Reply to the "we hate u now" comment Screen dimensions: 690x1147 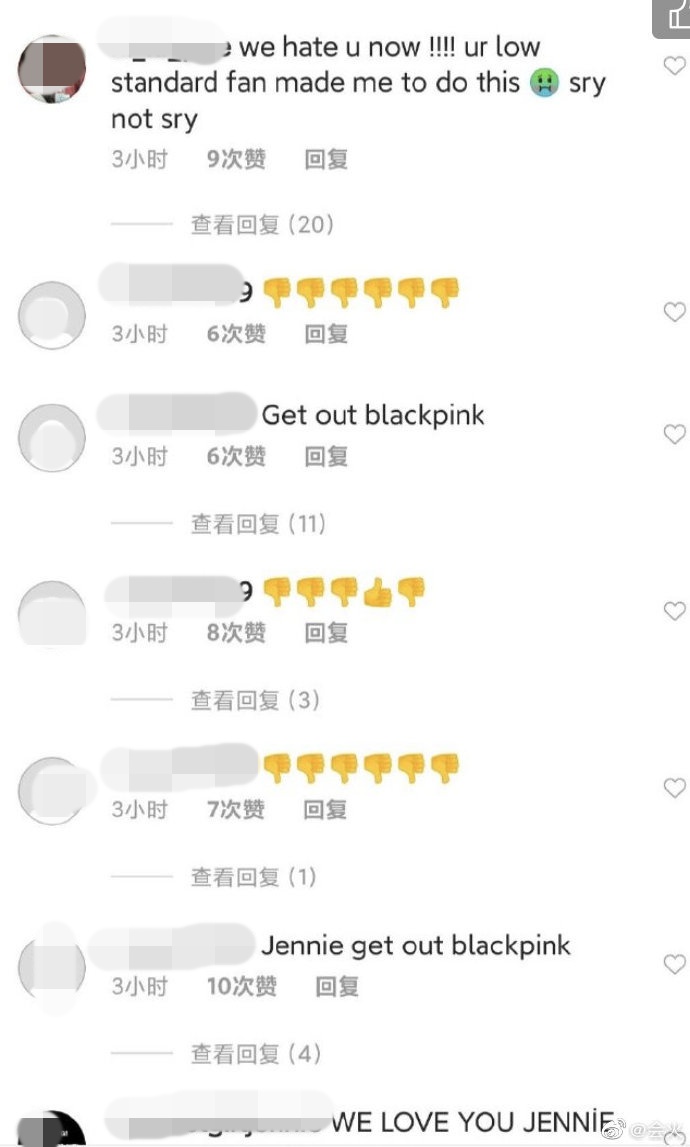tap(325, 159)
